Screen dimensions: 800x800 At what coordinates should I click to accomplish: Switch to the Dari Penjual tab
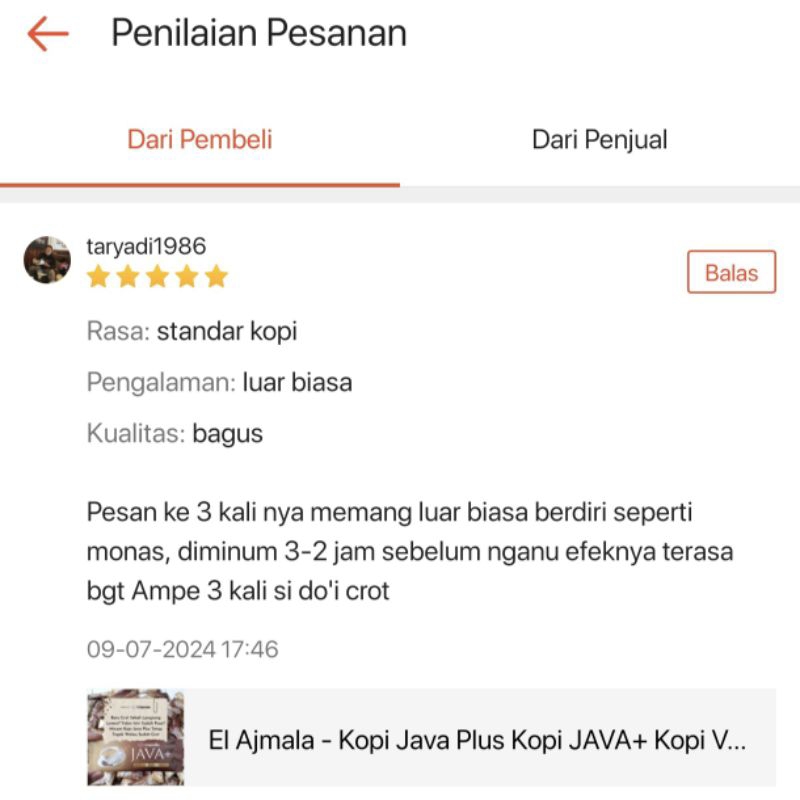click(599, 140)
